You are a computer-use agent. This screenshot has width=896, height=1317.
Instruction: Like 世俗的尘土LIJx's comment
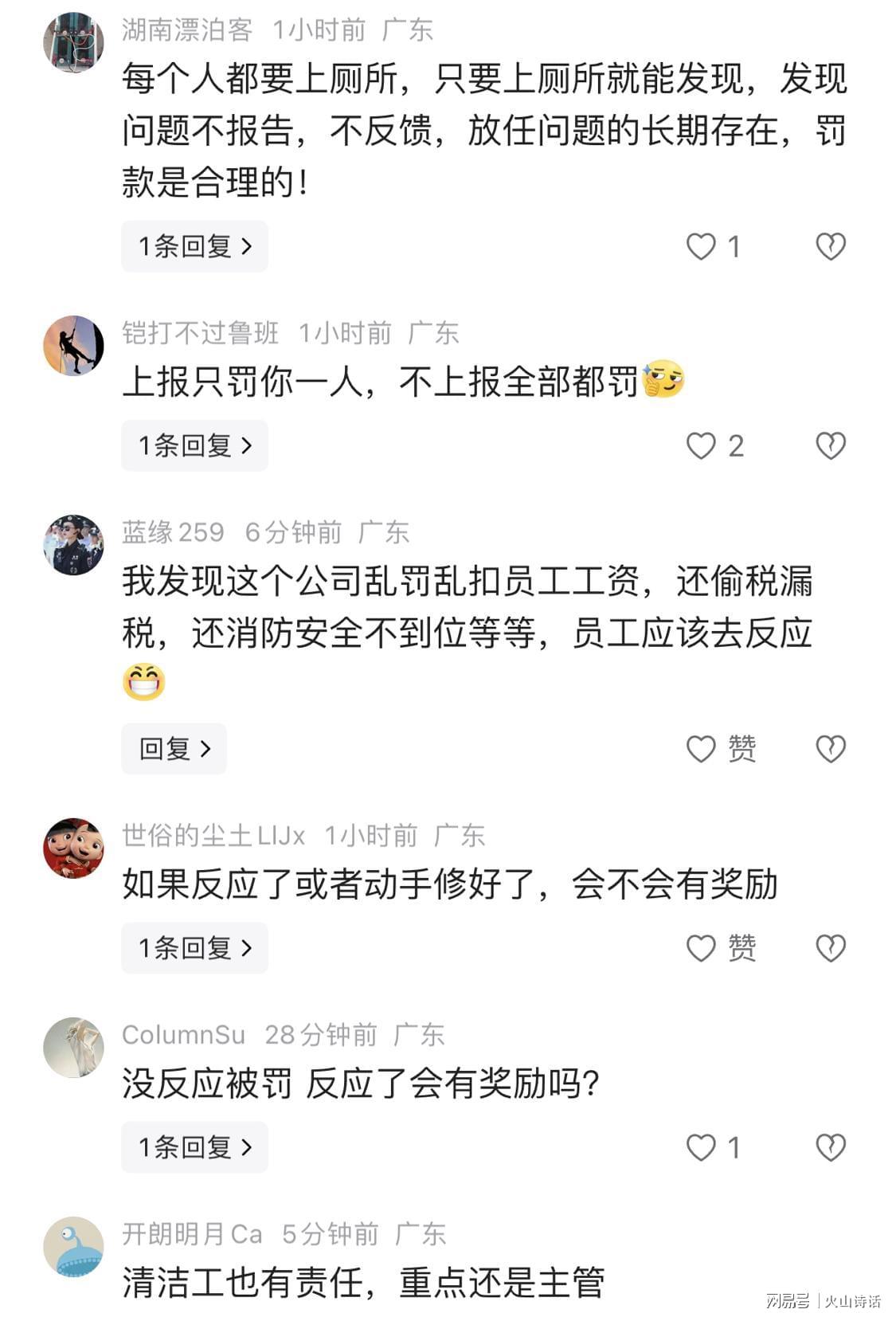click(701, 947)
